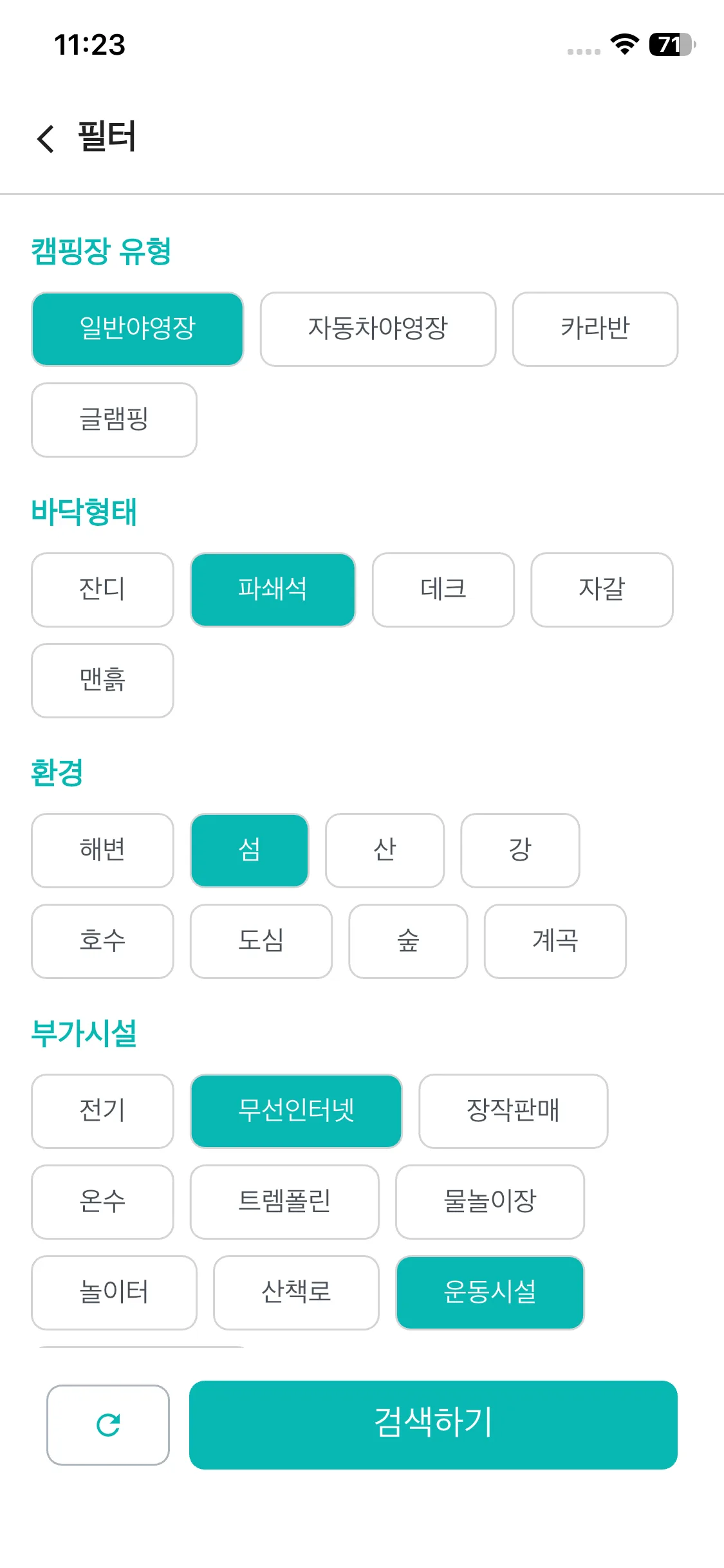
Task: Choose the 자갈 floor type
Action: [602, 590]
